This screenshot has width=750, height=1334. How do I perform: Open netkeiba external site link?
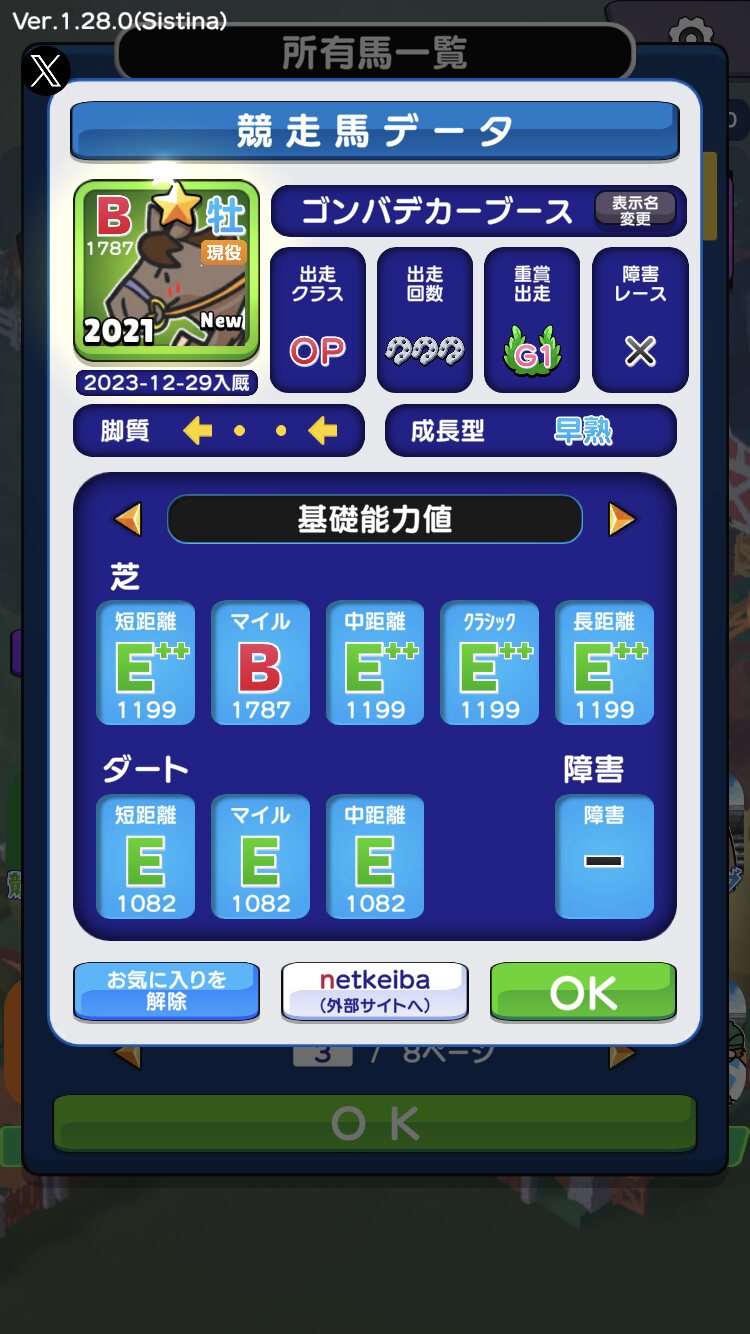[375, 991]
